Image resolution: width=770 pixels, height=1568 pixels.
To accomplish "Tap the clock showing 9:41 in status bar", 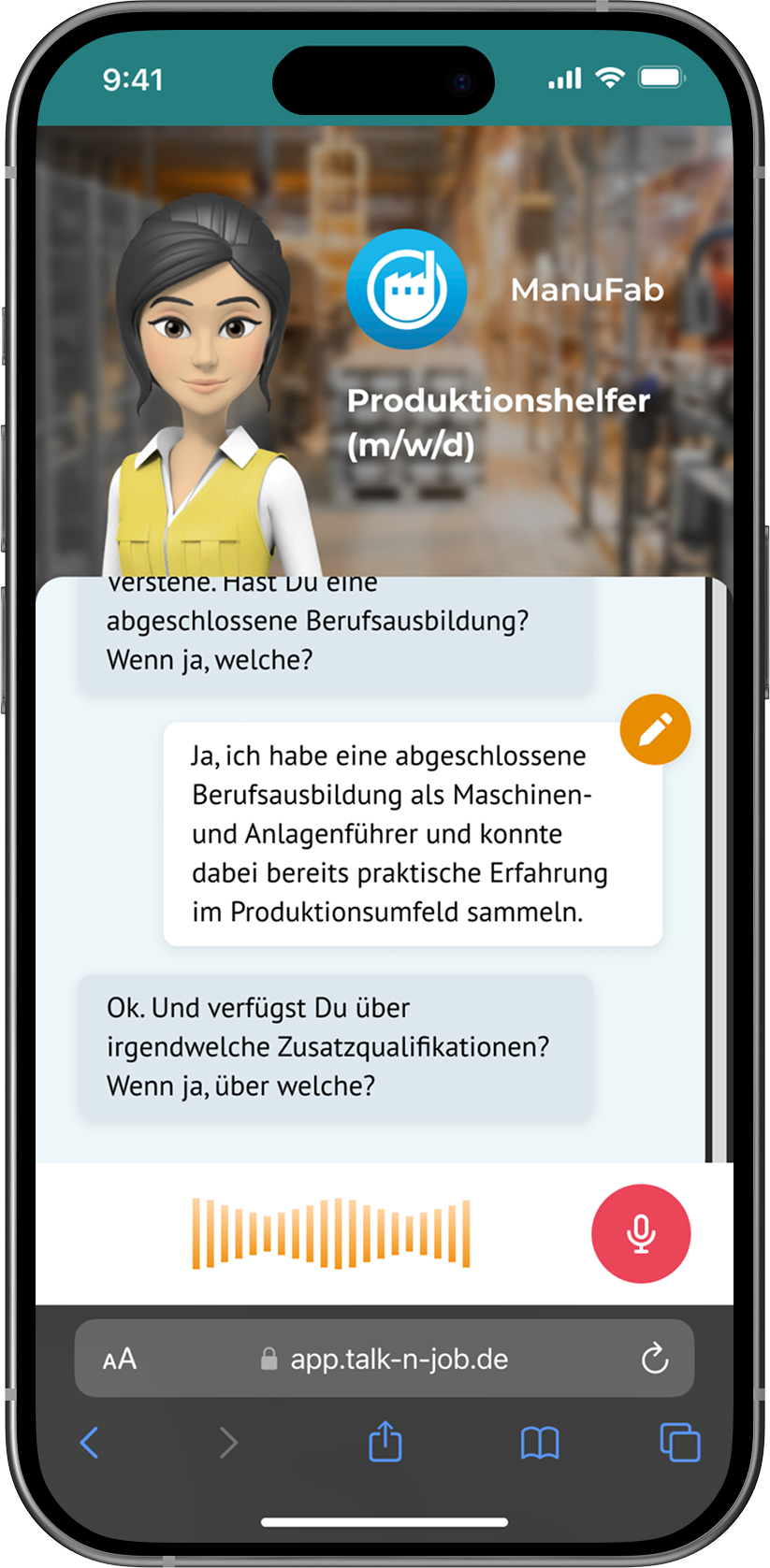I will (131, 81).
